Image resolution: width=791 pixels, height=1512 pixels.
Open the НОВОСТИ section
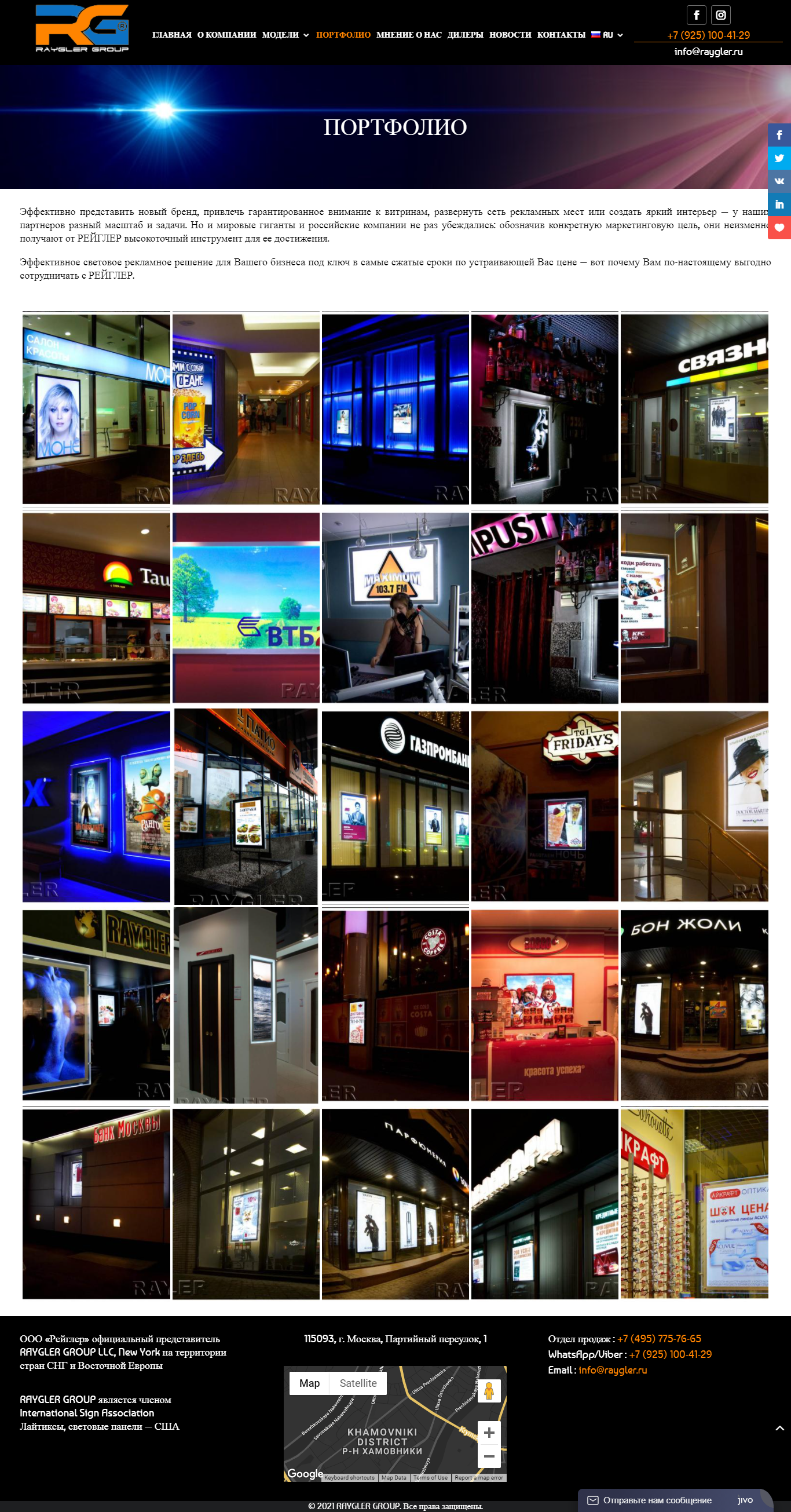click(510, 35)
